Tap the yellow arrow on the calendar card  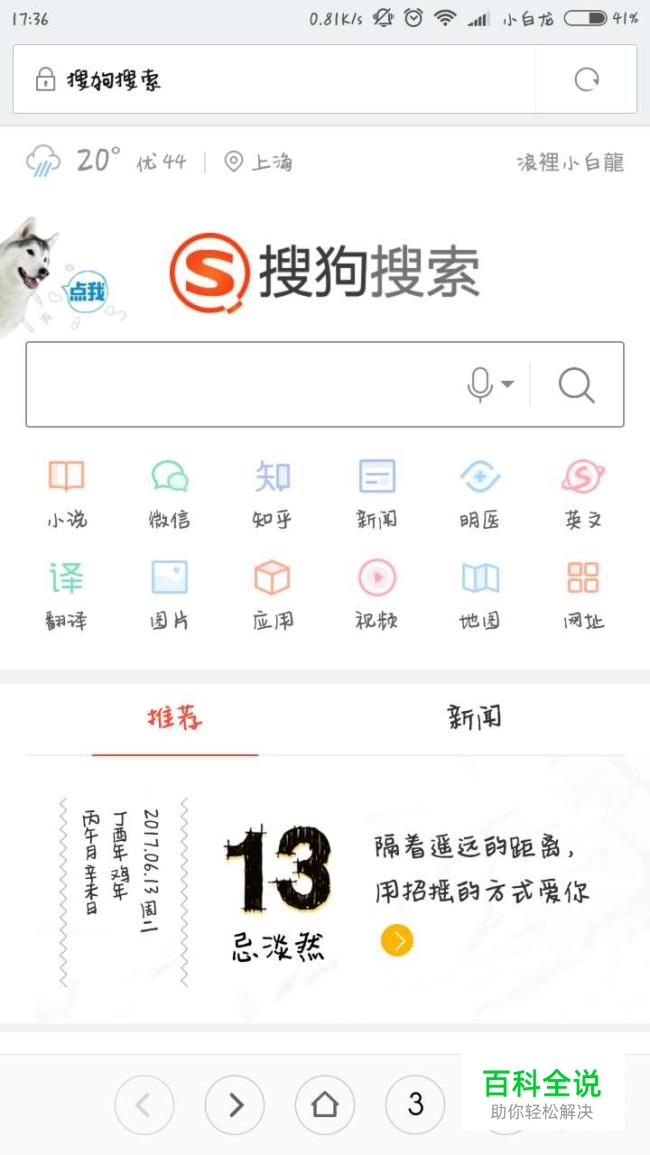coord(396,941)
